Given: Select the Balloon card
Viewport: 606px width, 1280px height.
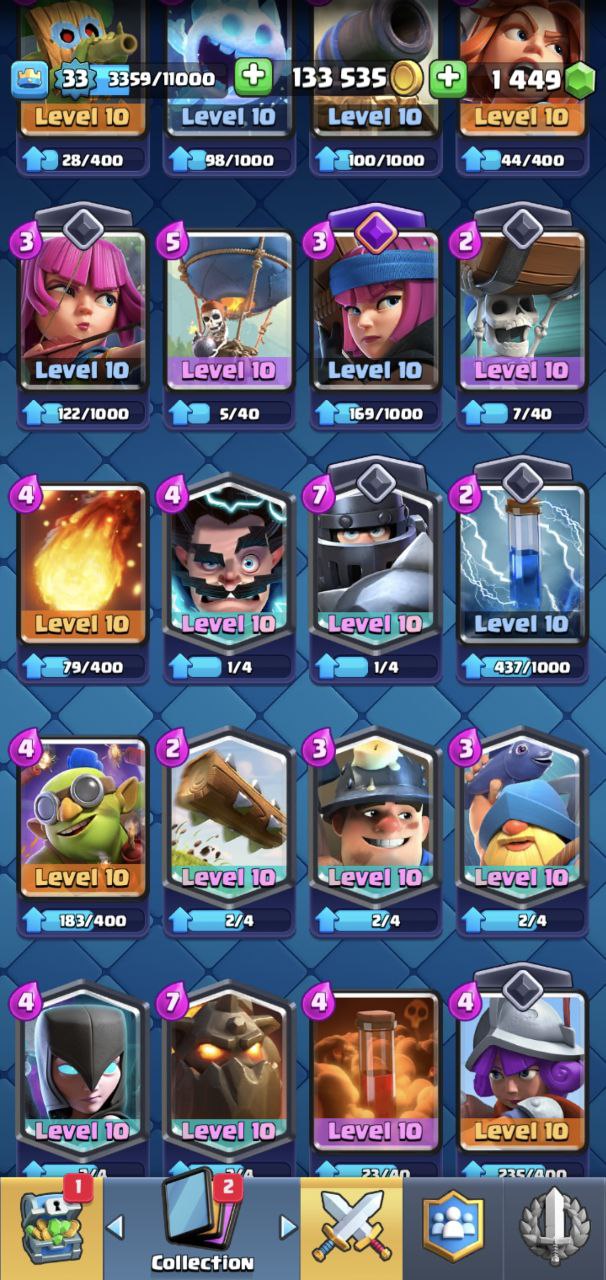Looking at the screenshot, I should coord(228,310).
